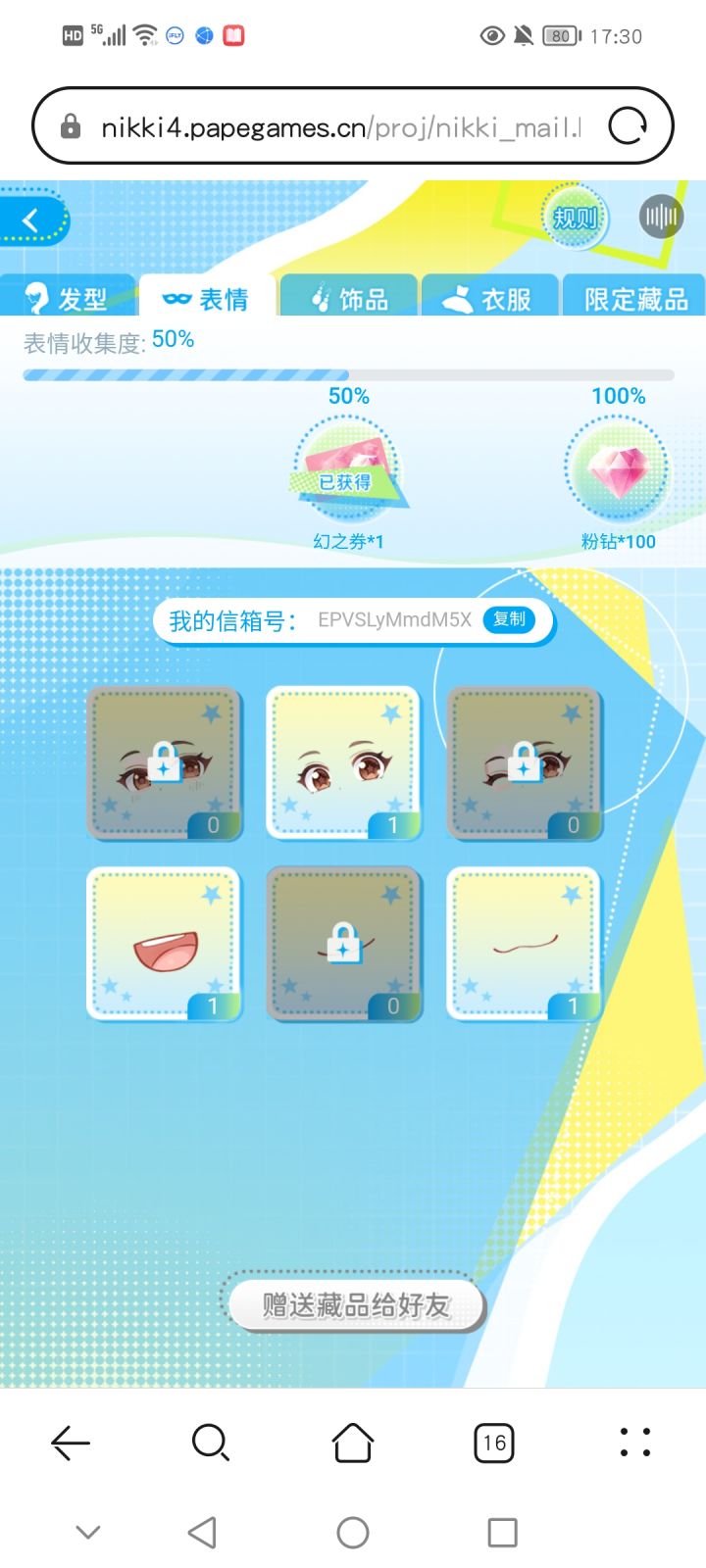Tap 赠送藏品给好友 to gift a collectible

coord(355,1305)
